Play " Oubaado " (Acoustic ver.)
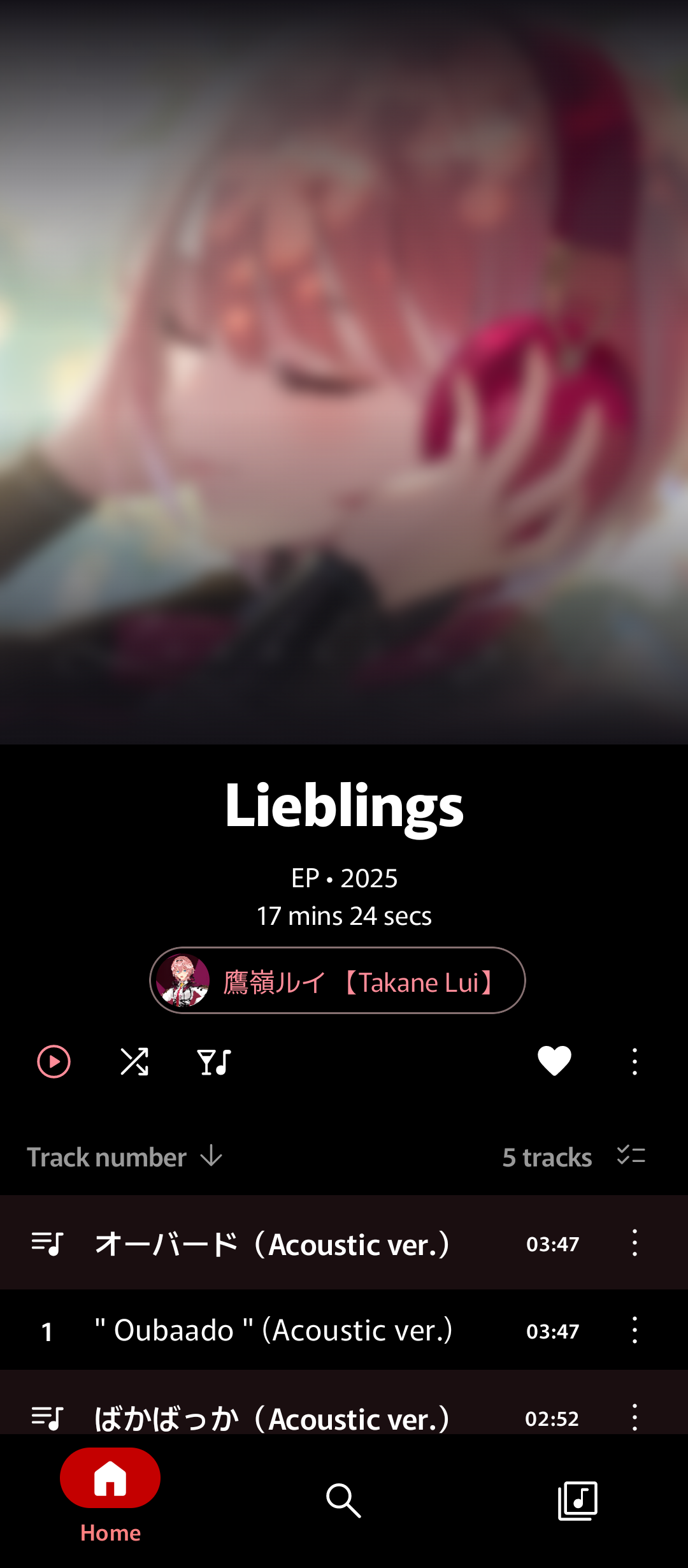Viewport: 688px width, 1568px height. point(273,1330)
